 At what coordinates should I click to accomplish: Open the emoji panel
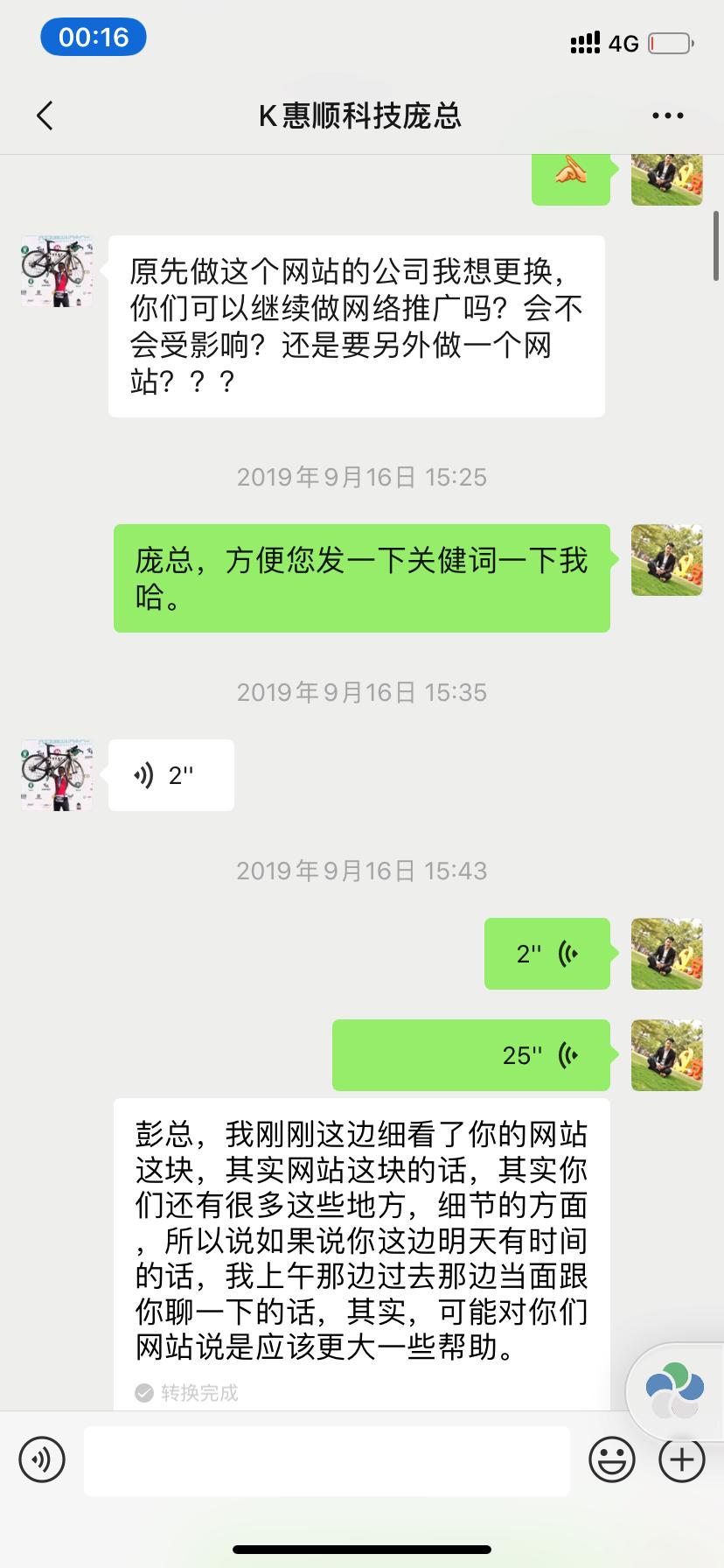(613, 1459)
